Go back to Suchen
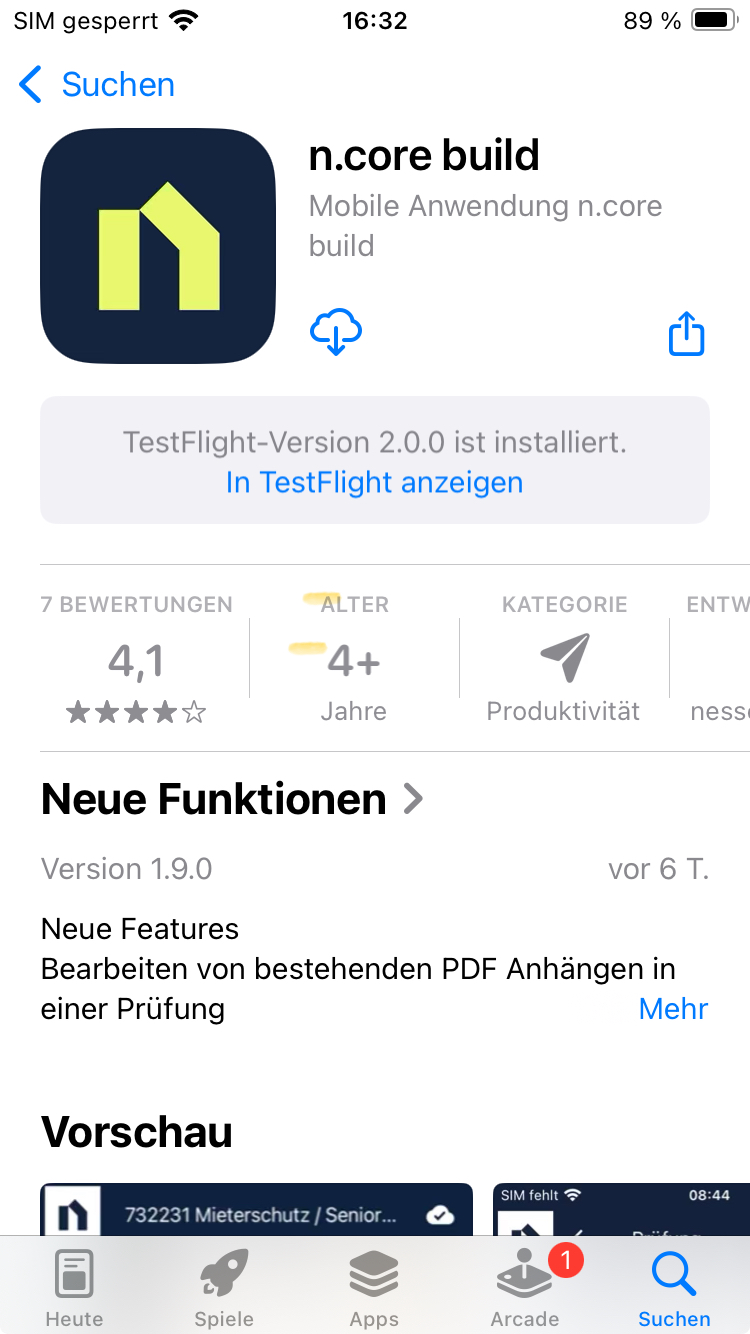This screenshot has height=1334, width=750. [x=97, y=85]
